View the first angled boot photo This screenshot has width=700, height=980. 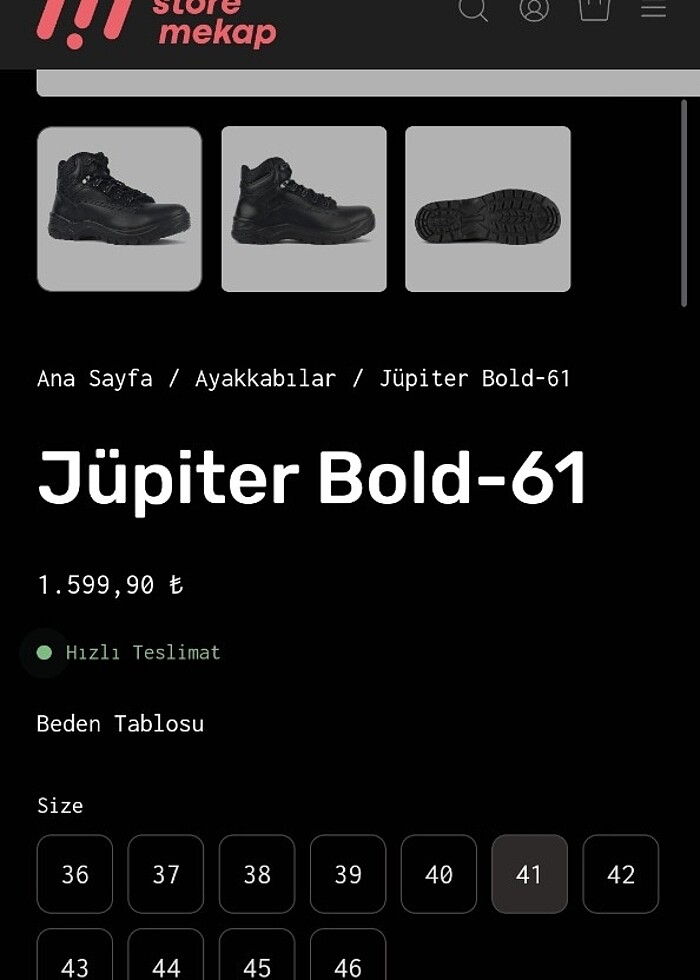[120, 209]
